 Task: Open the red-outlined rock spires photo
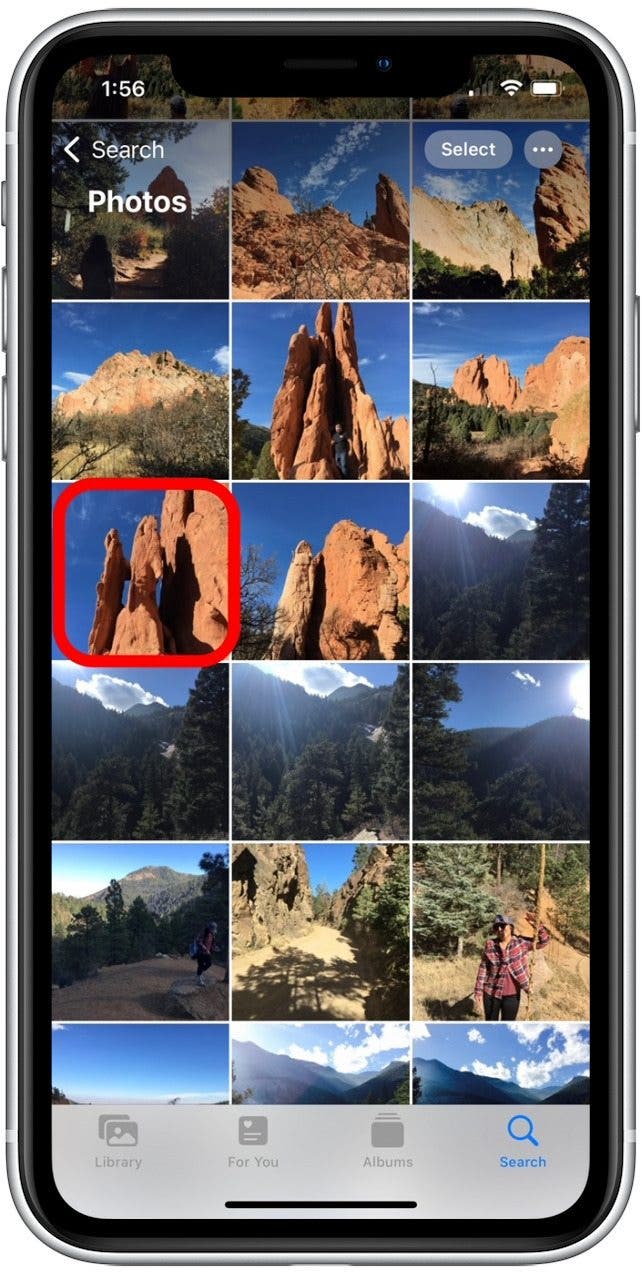[x=144, y=571]
